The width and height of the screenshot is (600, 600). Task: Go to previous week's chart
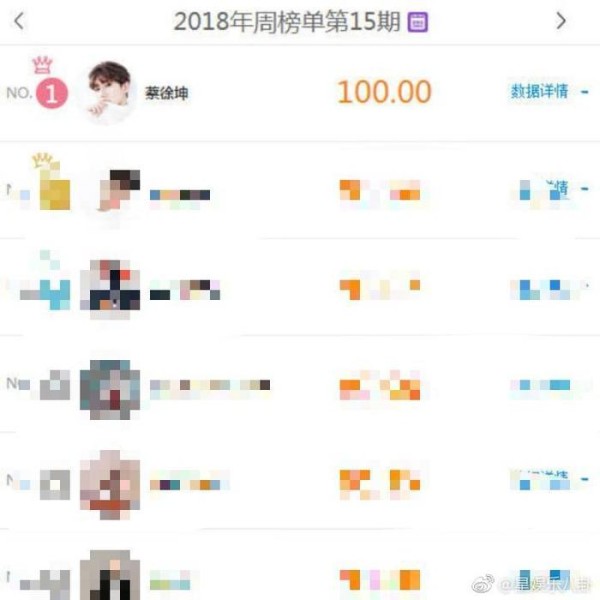tap(19, 21)
